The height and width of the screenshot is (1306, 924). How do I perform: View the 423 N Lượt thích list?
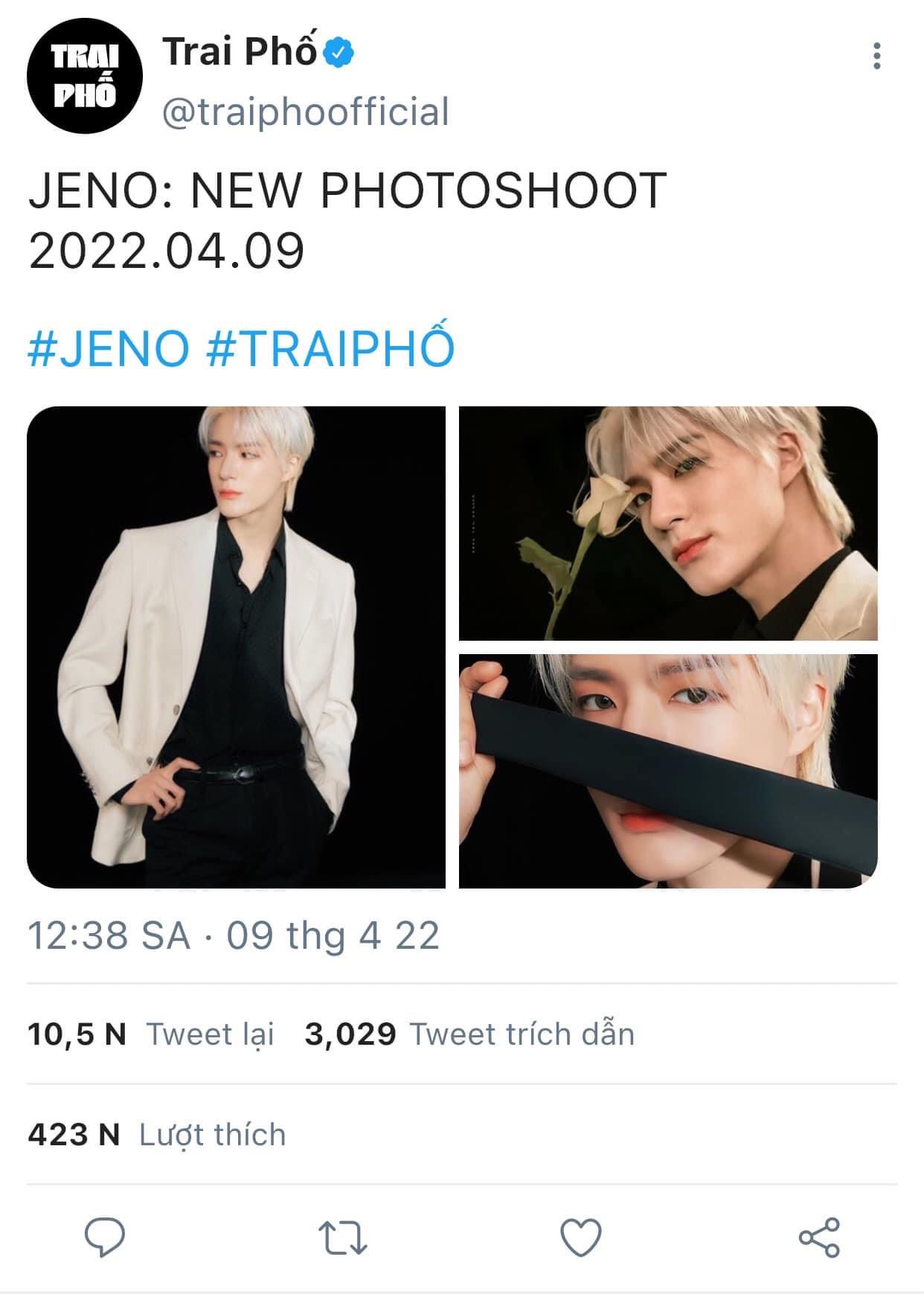coord(157,1135)
